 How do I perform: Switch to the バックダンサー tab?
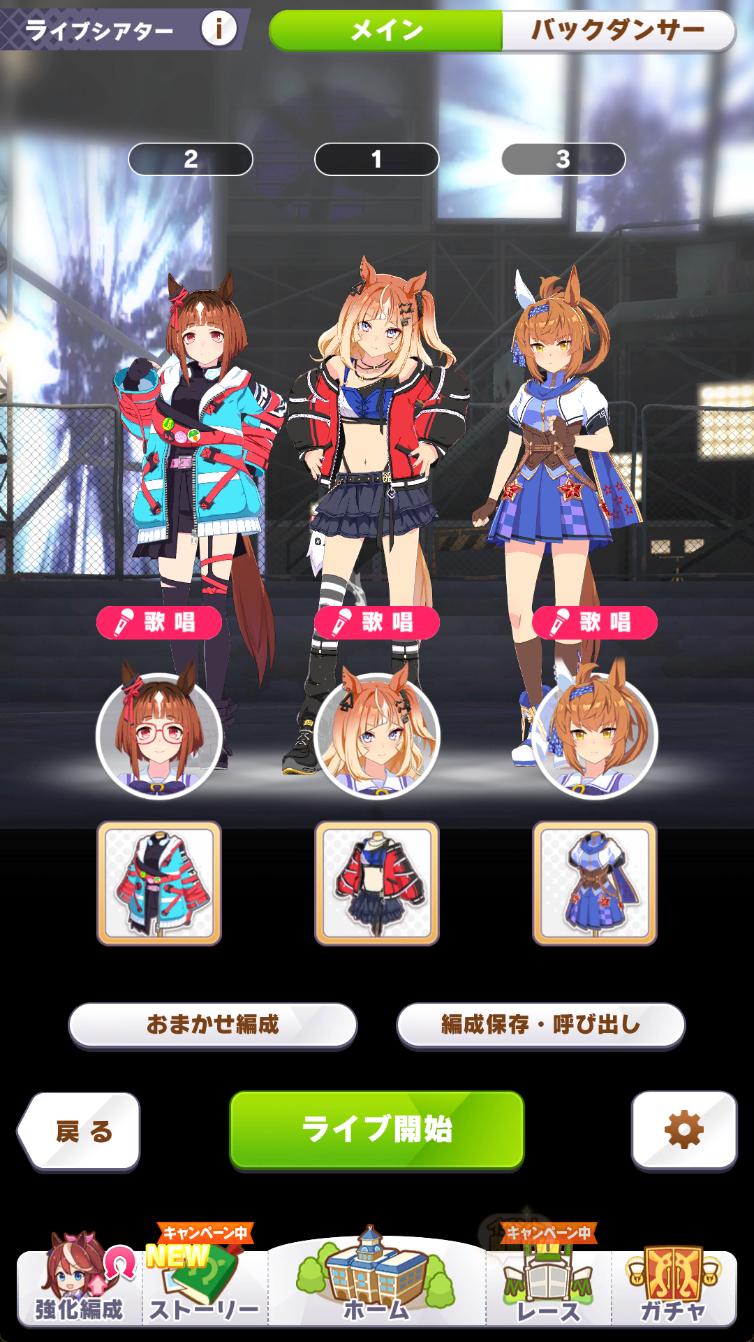click(x=617, y=30)
